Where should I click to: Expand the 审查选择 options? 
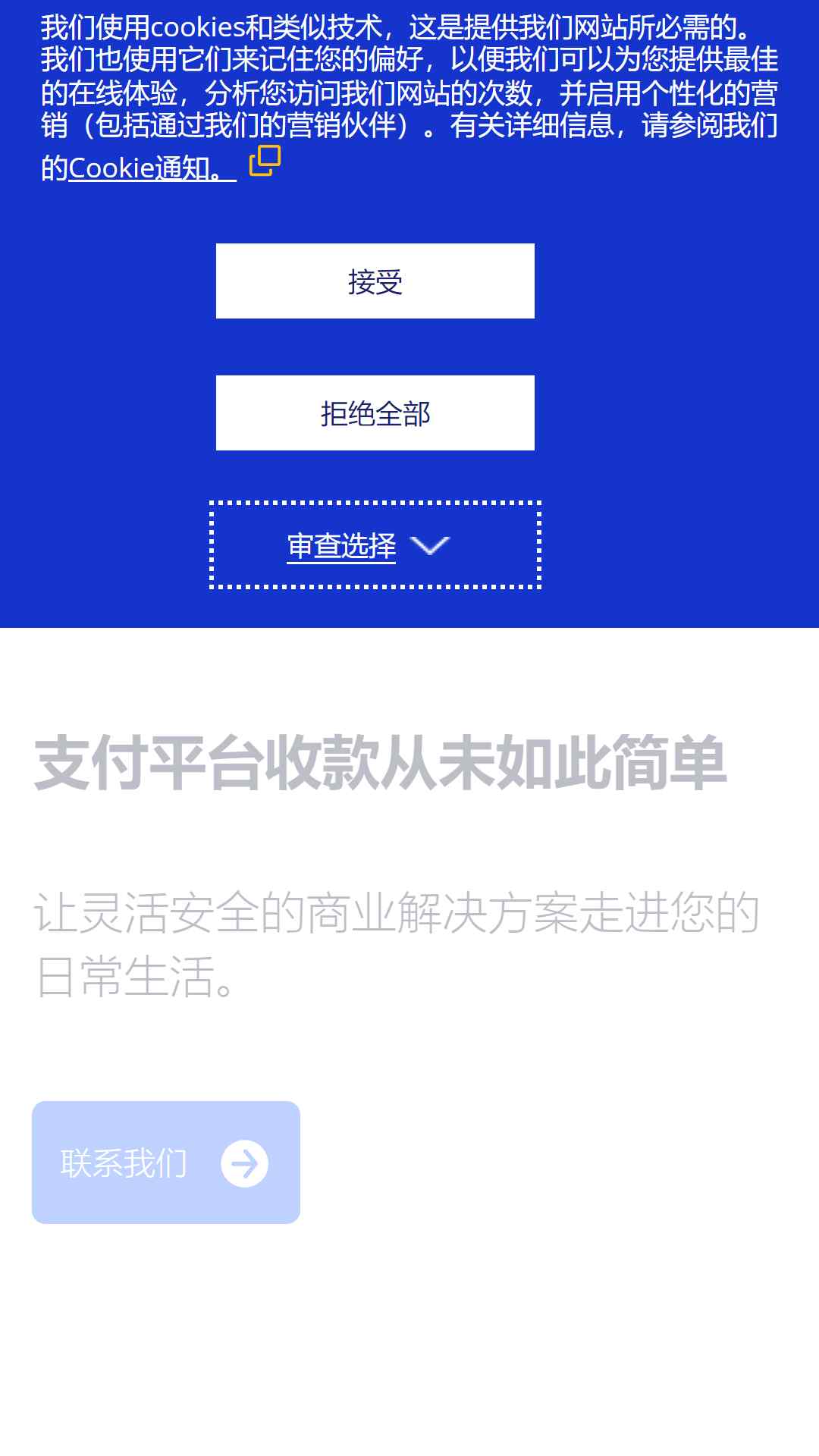375,545
